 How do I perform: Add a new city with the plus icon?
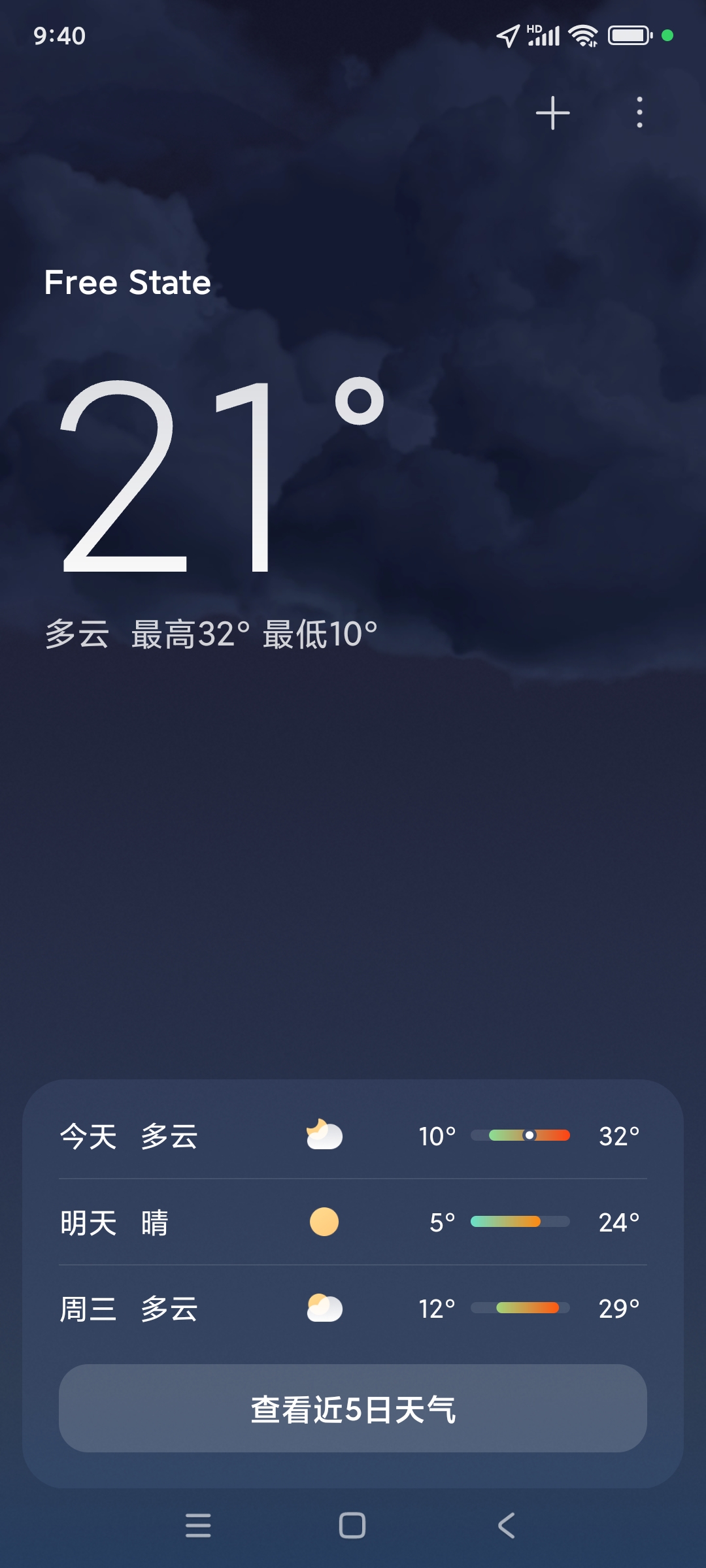[552, 113]
